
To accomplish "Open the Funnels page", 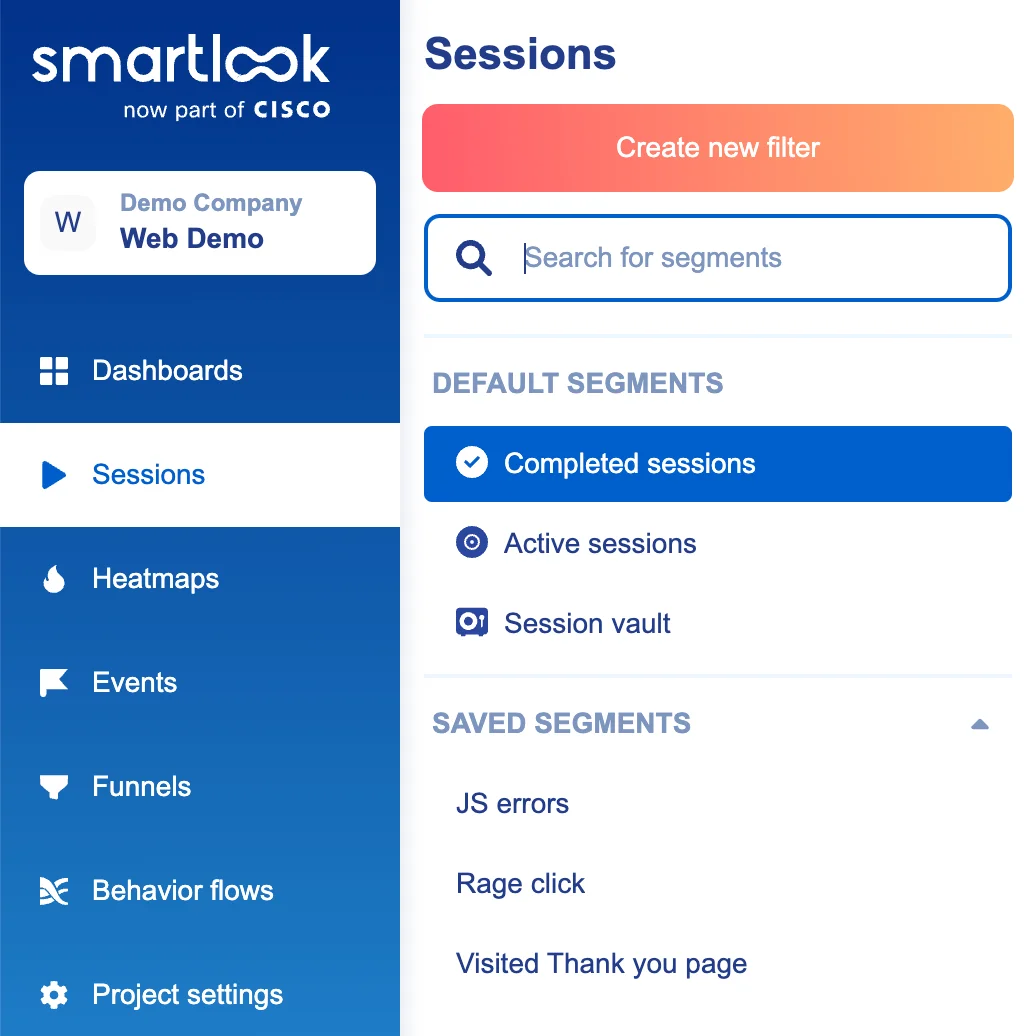I will pyautogui.click(x=141, y=787).
